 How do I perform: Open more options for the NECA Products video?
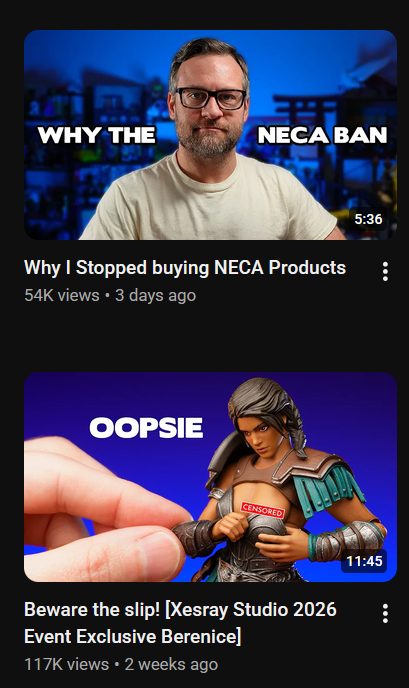pyautogui.click(x=385, y=272)
